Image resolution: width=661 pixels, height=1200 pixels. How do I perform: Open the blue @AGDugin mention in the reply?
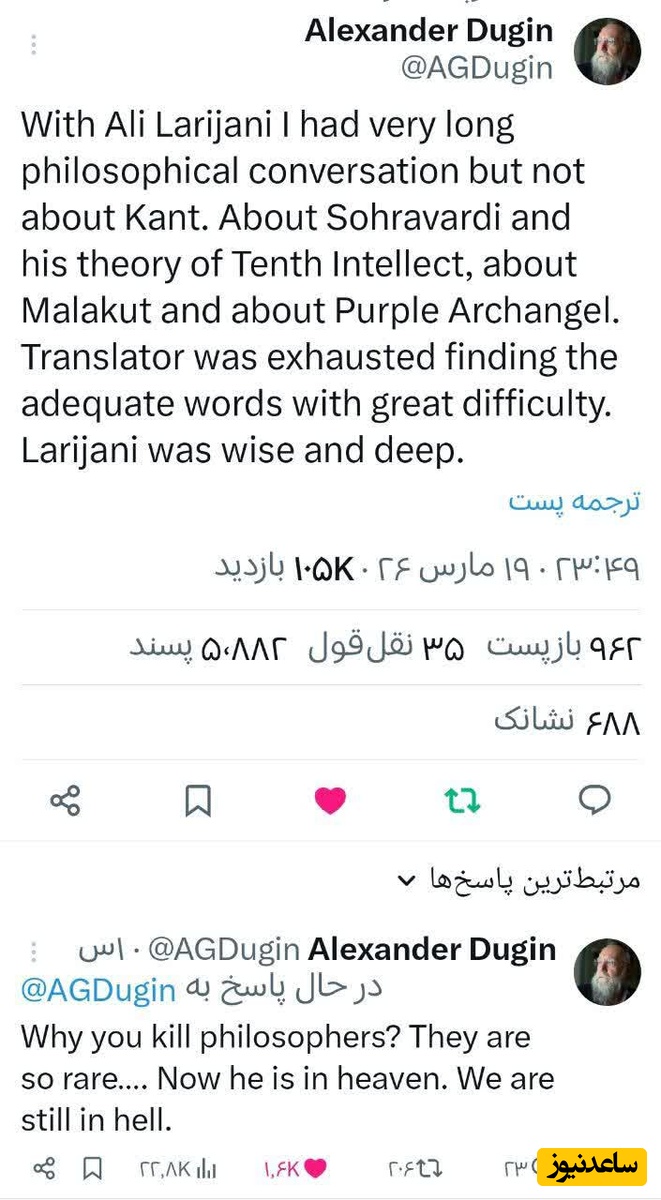(98, 989)
